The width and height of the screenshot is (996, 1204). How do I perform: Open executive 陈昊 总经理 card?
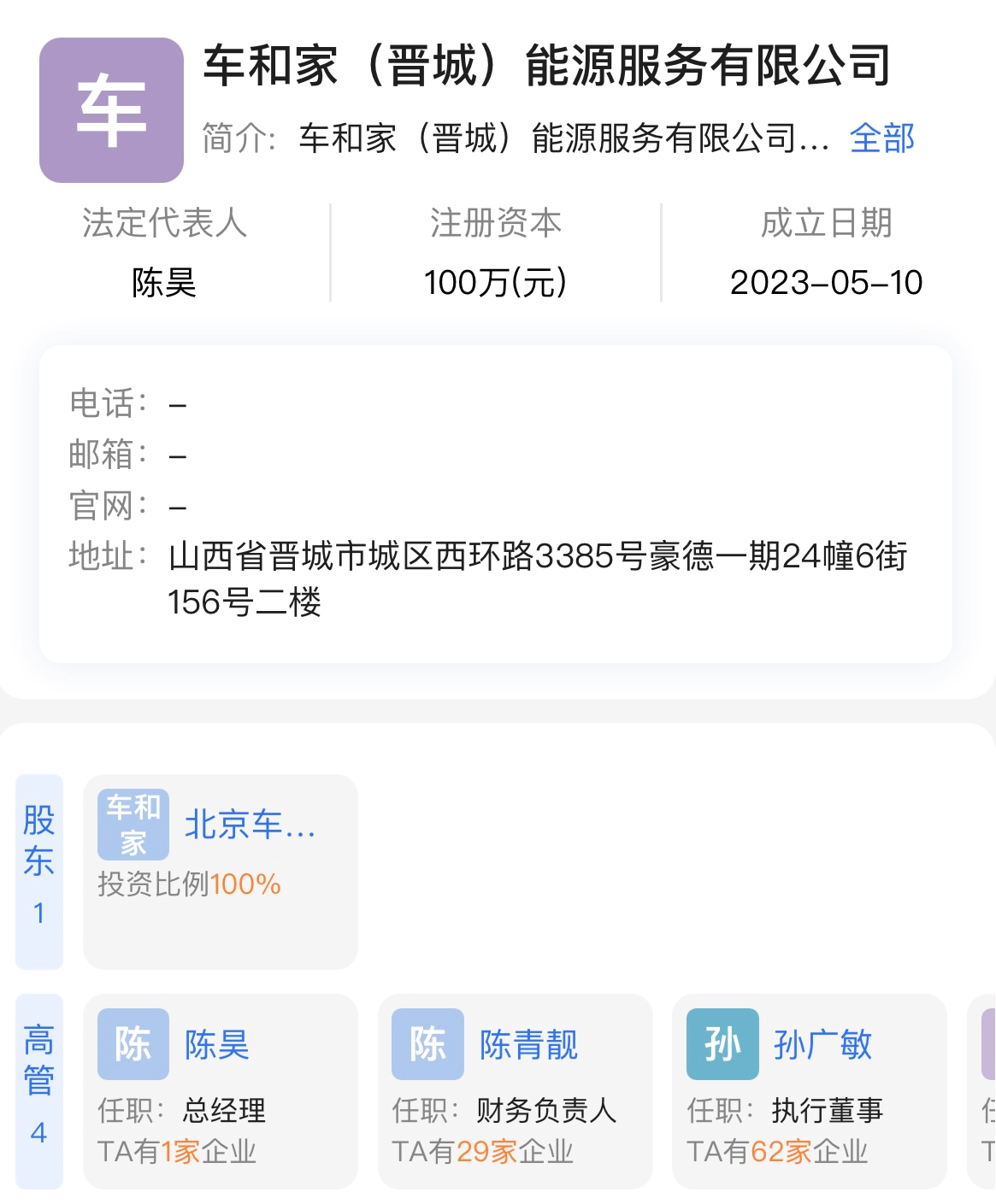coord(221,1090)
